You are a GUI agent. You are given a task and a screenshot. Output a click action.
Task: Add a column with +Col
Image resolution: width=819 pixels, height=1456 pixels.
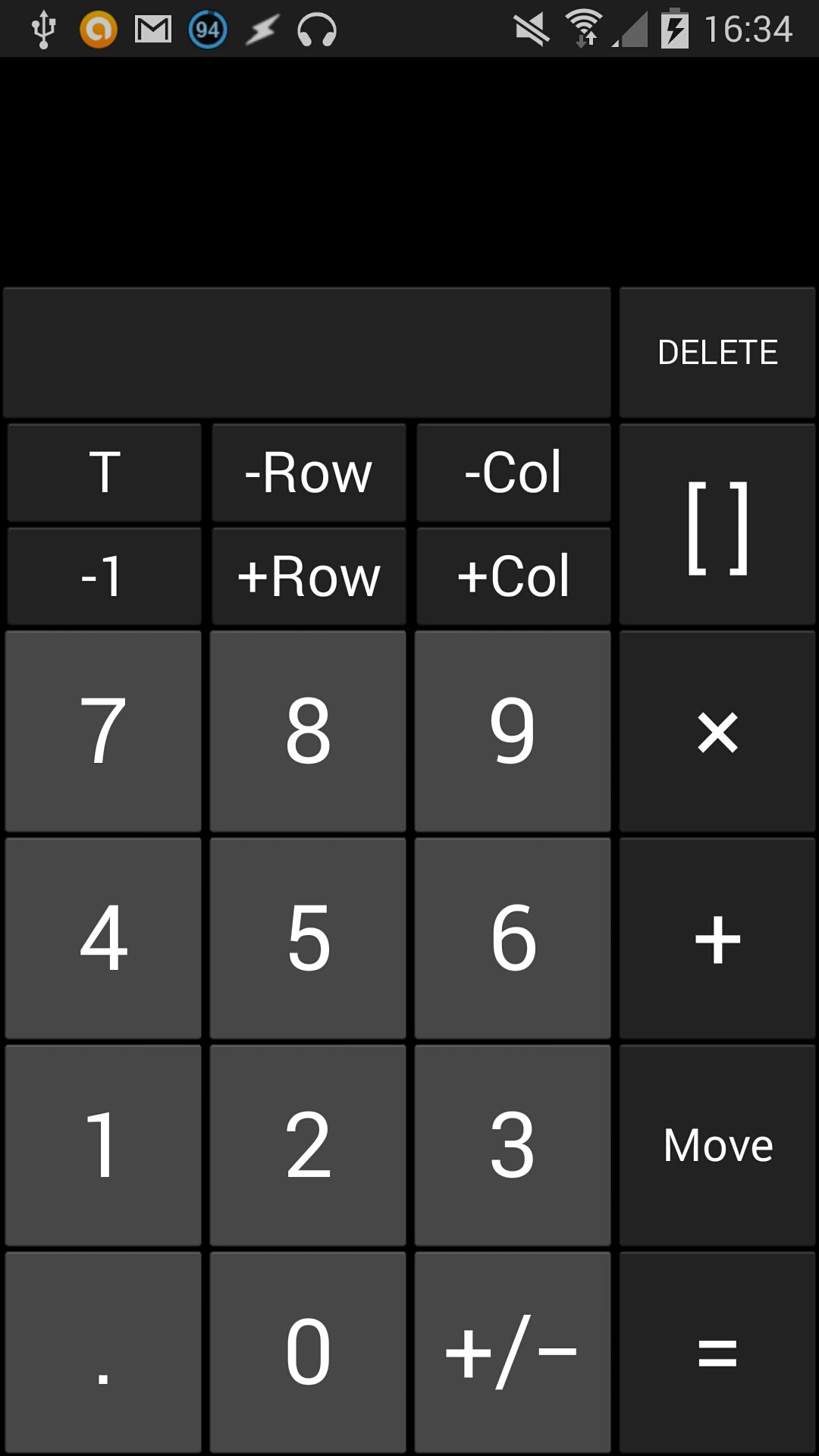coord(513,575)
